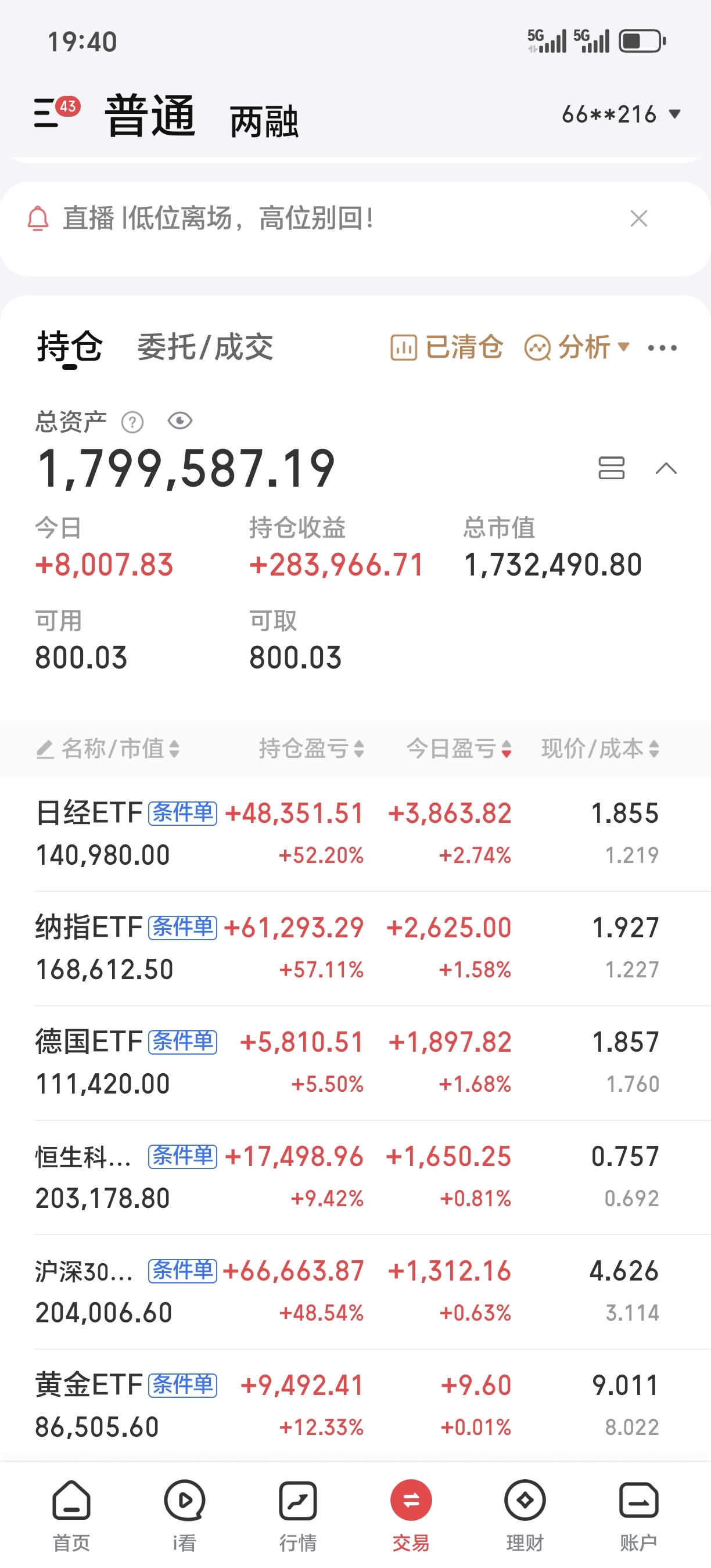This screenshot has width=711, height=1568.
Task: Open the 理财 tab
Action: click(524, 1516)
